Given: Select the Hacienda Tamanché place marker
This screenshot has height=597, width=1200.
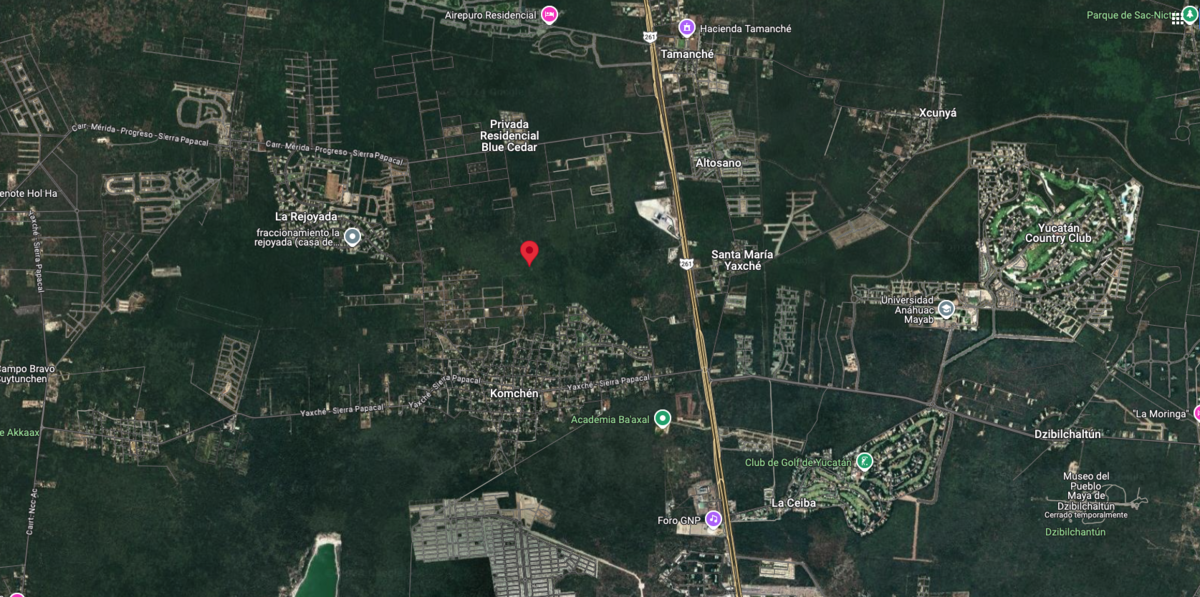Looking at the screenshot, I should coord(686,27).
